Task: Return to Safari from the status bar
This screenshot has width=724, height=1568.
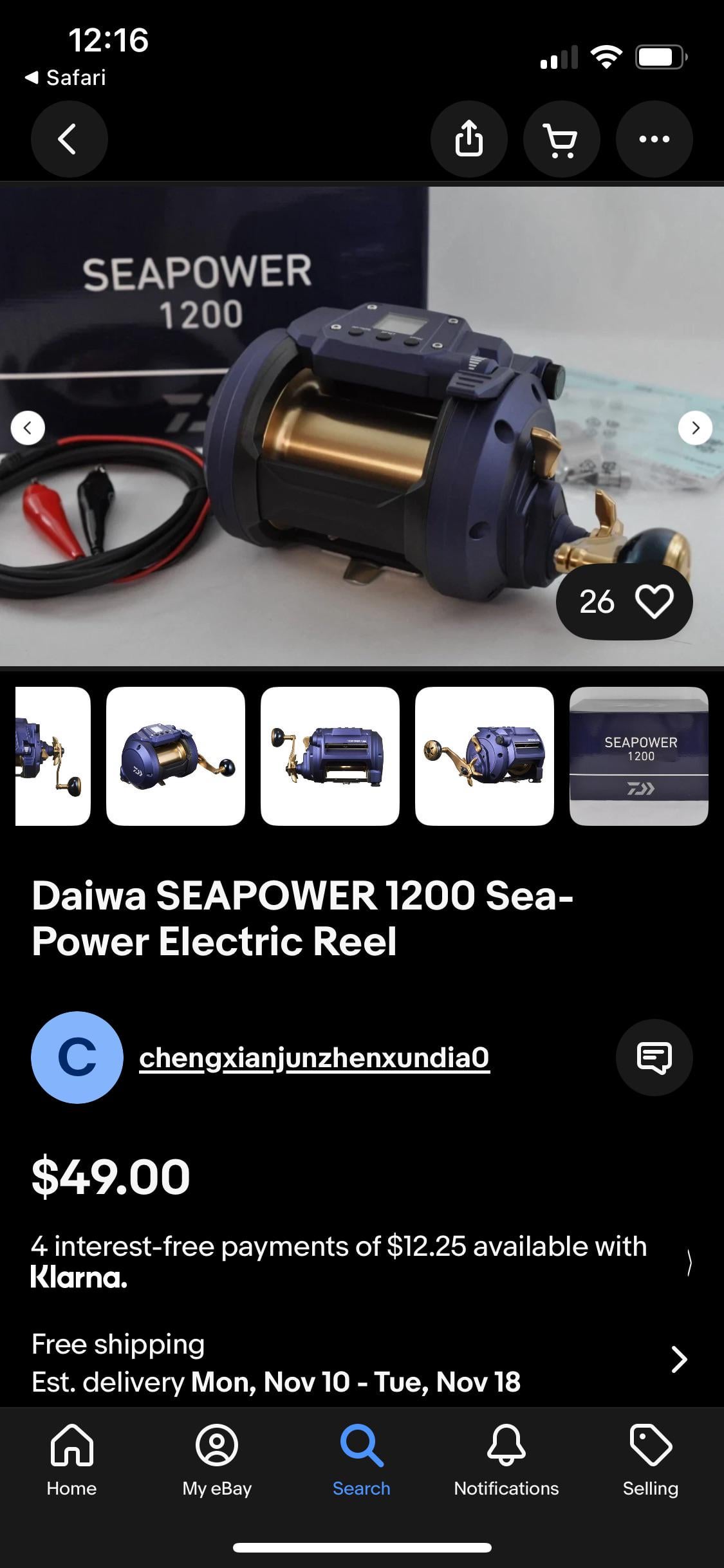Action: [65, 78]
